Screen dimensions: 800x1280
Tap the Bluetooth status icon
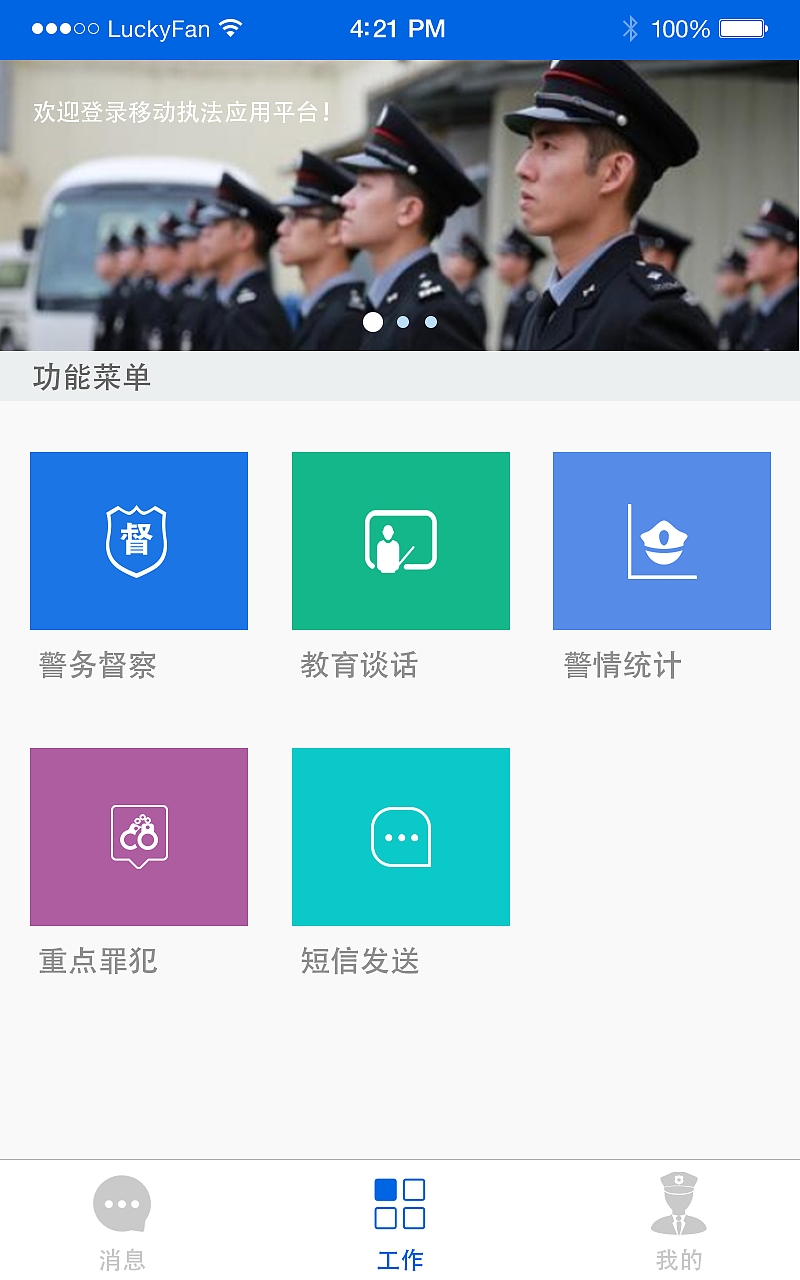tap(630, 29)
